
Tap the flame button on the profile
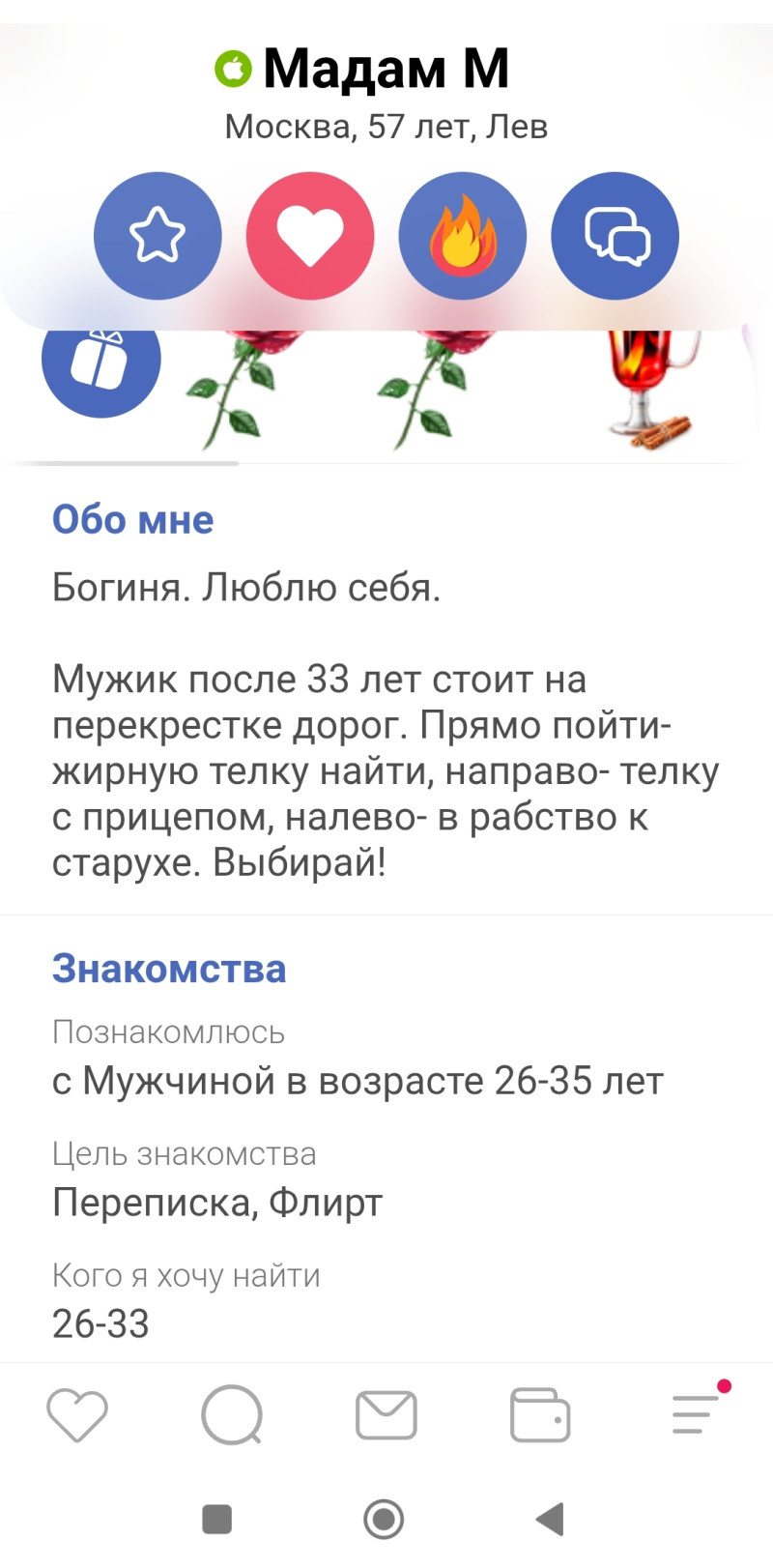tap(463, 236)
